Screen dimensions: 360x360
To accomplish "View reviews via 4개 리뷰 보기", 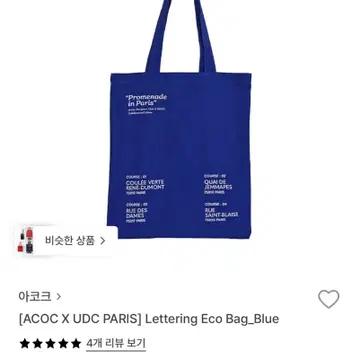I will coord(116,343).
